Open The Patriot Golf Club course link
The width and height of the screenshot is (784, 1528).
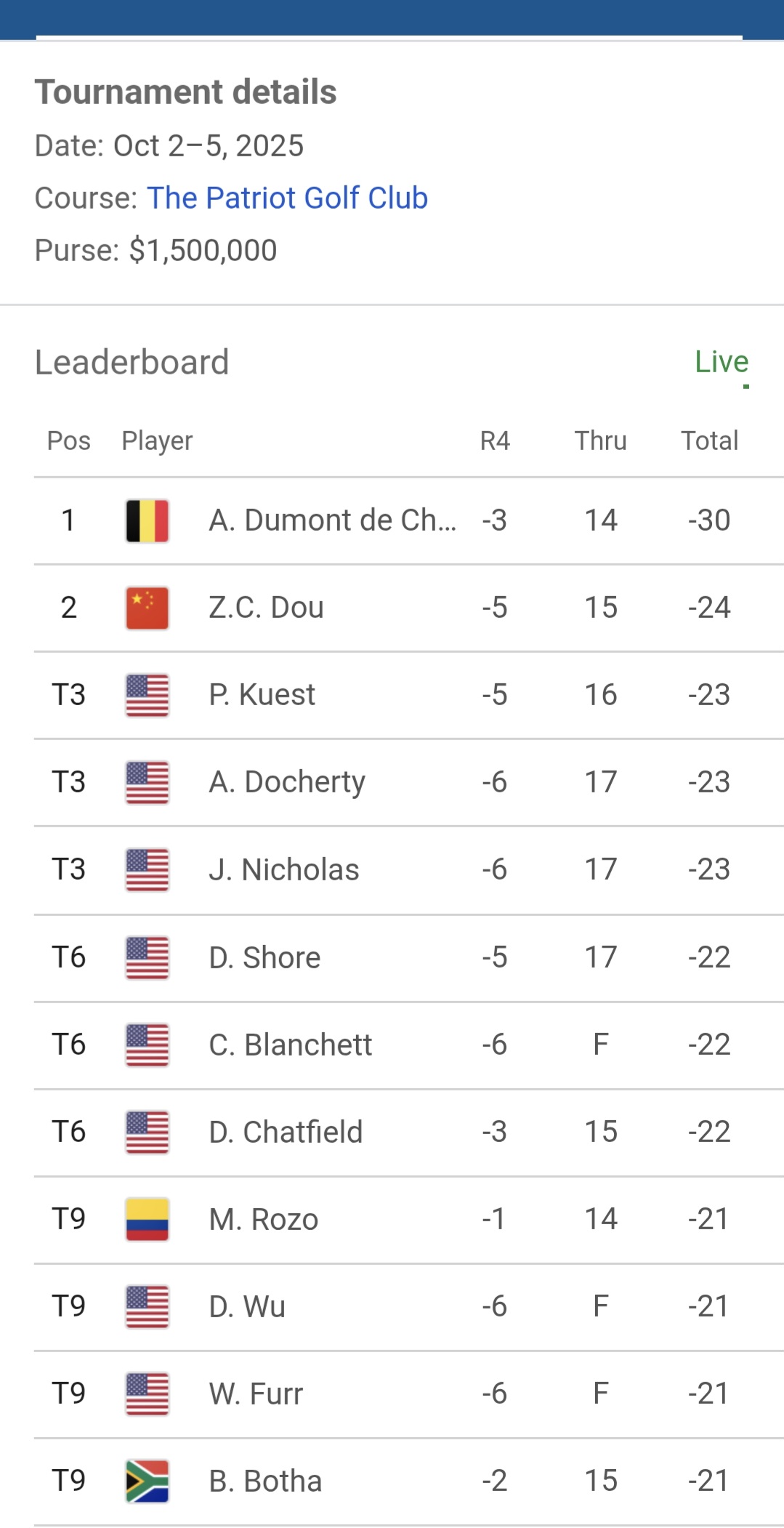click(x=287, y=198)
